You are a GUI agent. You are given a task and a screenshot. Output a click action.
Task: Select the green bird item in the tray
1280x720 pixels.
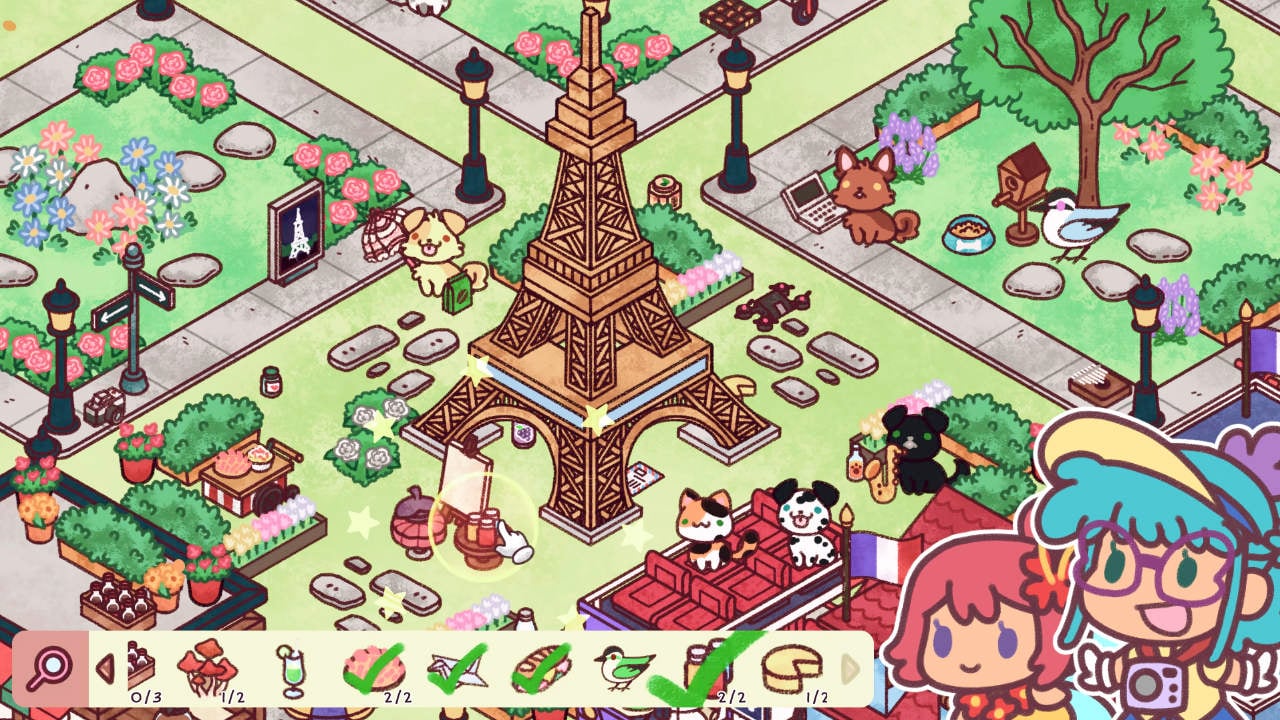624,664
